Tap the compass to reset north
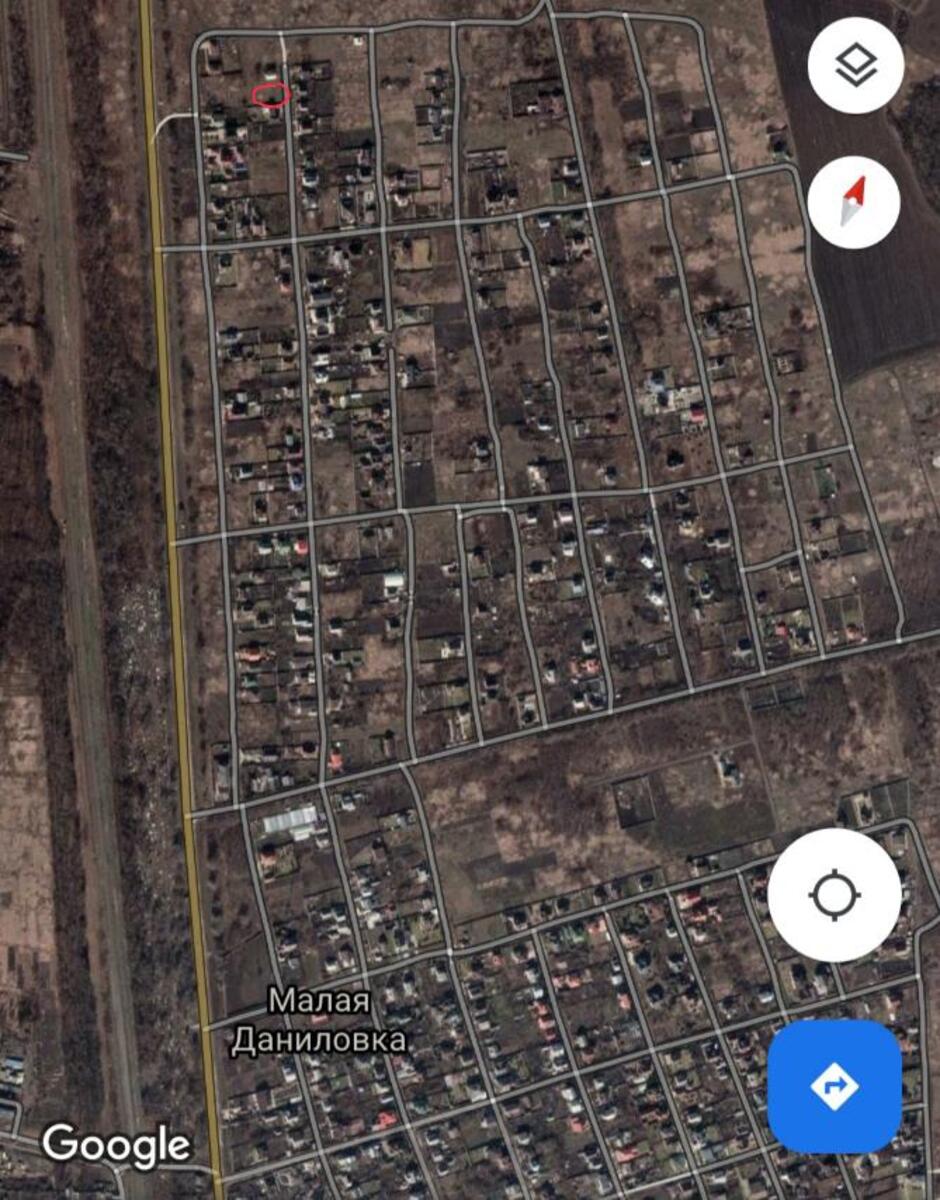This screenshot has width=940, height=1200. (x=853, y=202)
